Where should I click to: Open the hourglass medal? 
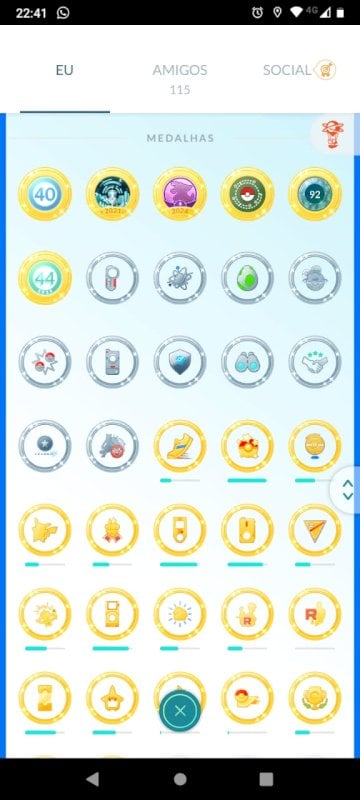pos(45,699)
